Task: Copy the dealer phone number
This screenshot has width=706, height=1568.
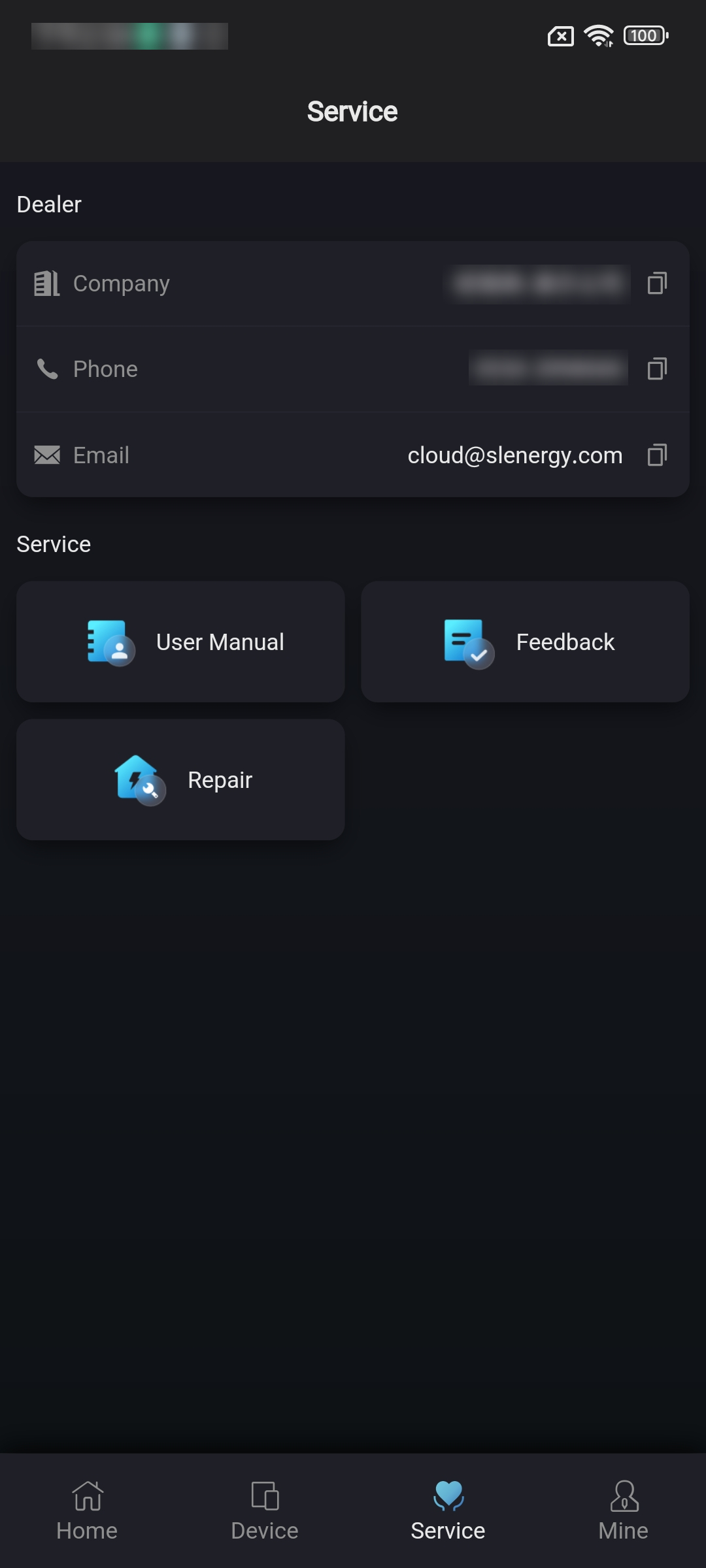Action: tap(657, 369)
